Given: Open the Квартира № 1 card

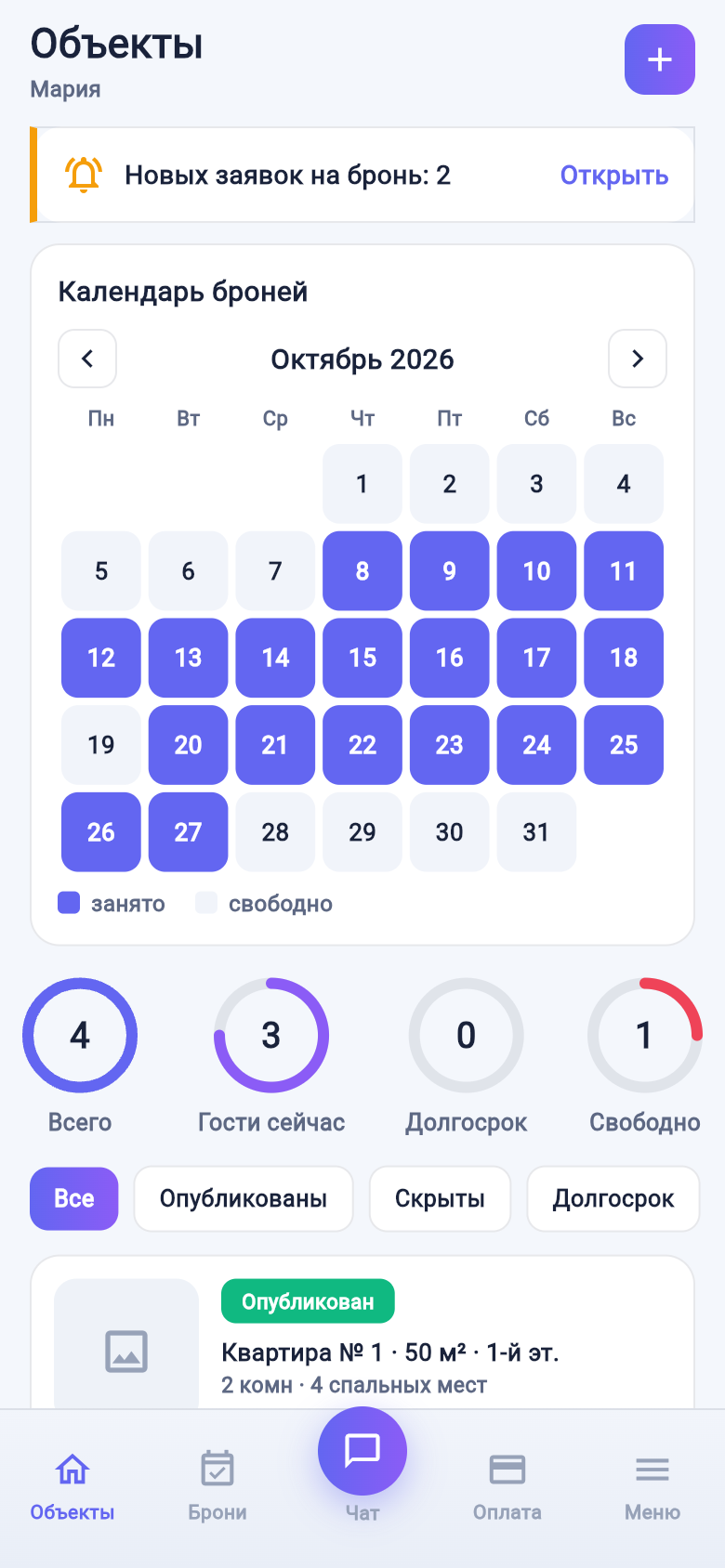Looking at the screenshot, I should pyautogui.click(x=362, y=1333).
